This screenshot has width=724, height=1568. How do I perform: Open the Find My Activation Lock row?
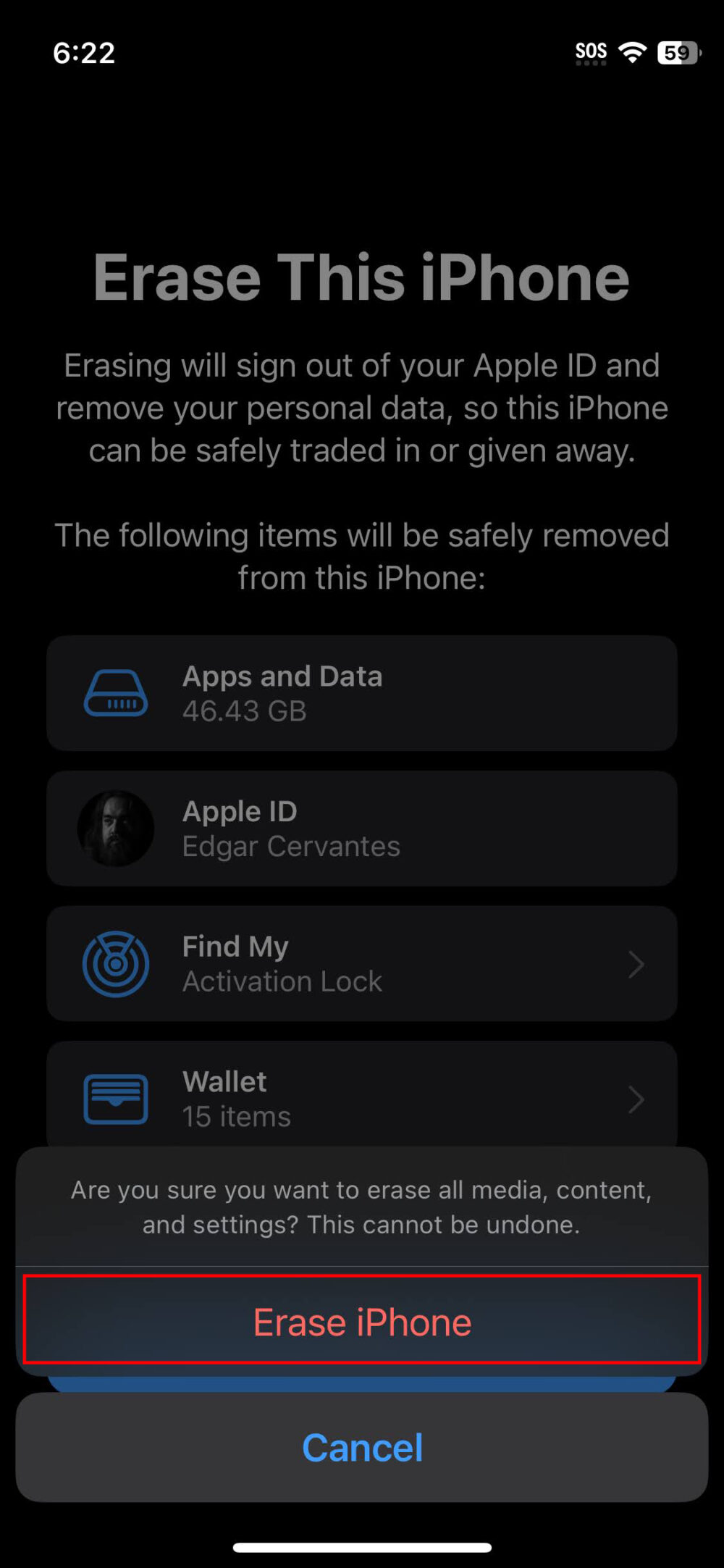coord(362,963)
